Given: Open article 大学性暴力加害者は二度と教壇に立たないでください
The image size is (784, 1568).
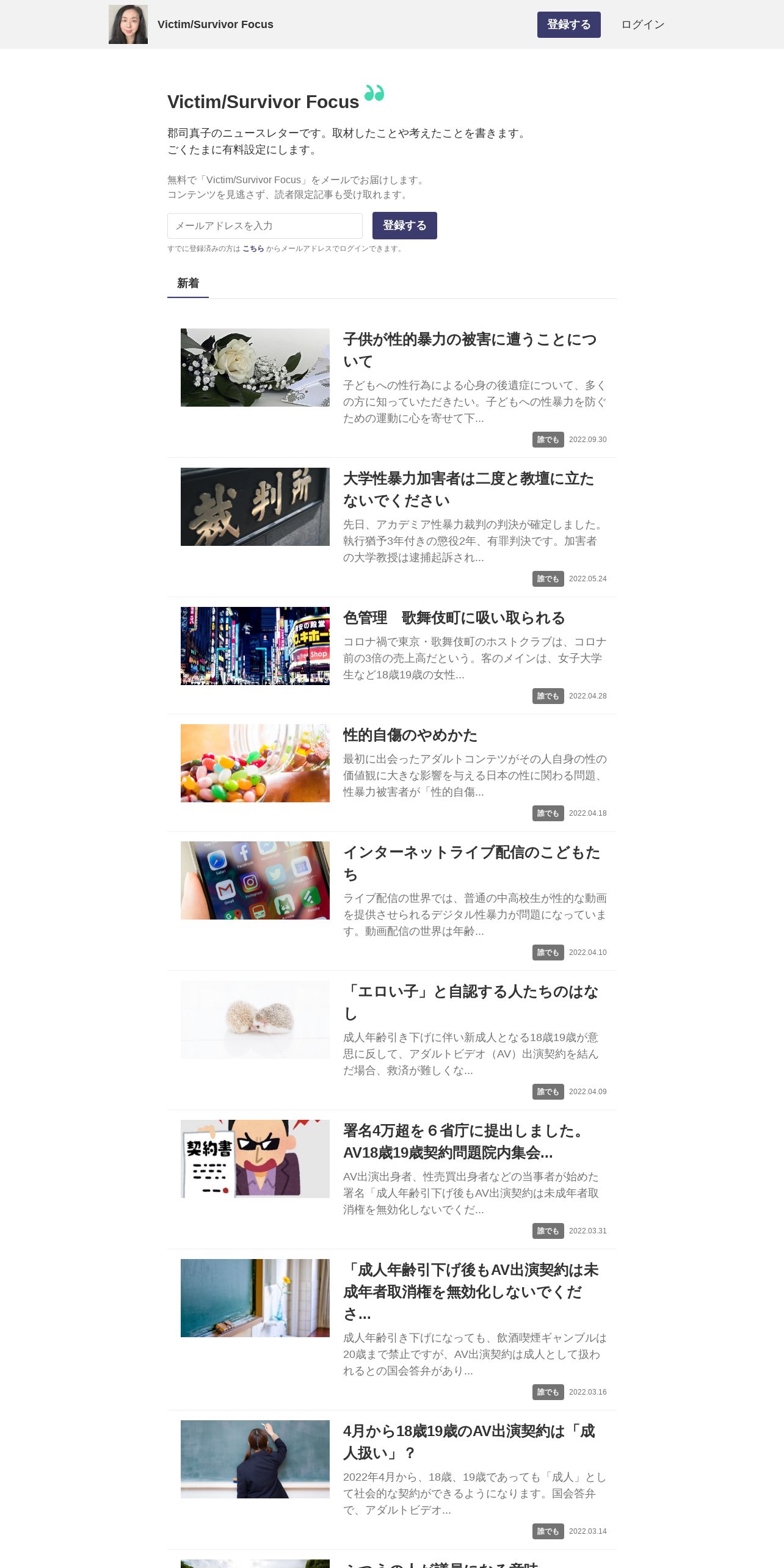Looking at the screenshot, I should tap(468, 489).
